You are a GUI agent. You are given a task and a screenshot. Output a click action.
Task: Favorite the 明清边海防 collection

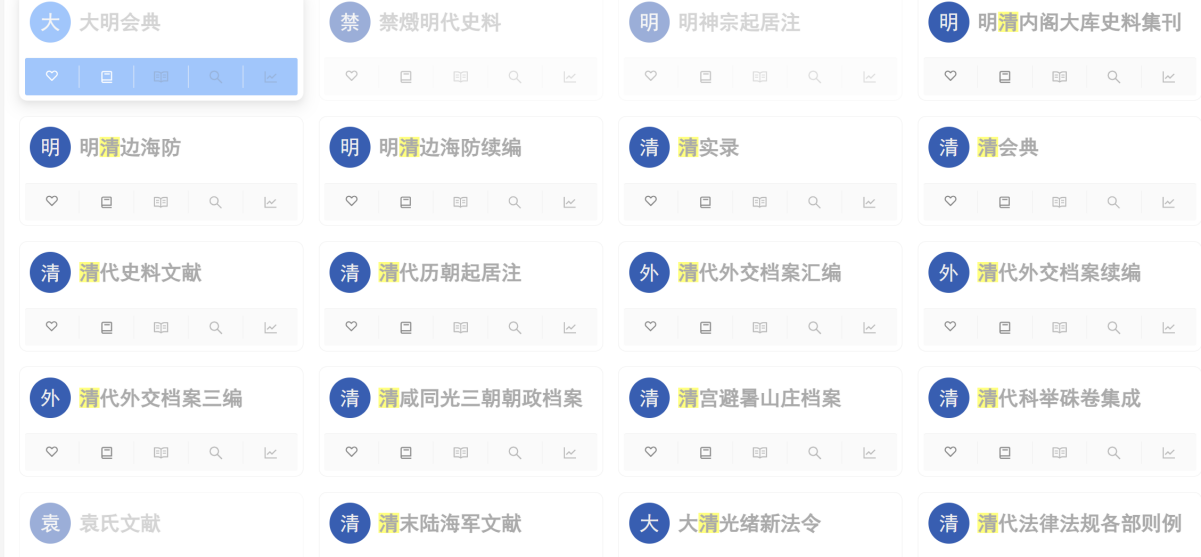click(x=52, y=202)
